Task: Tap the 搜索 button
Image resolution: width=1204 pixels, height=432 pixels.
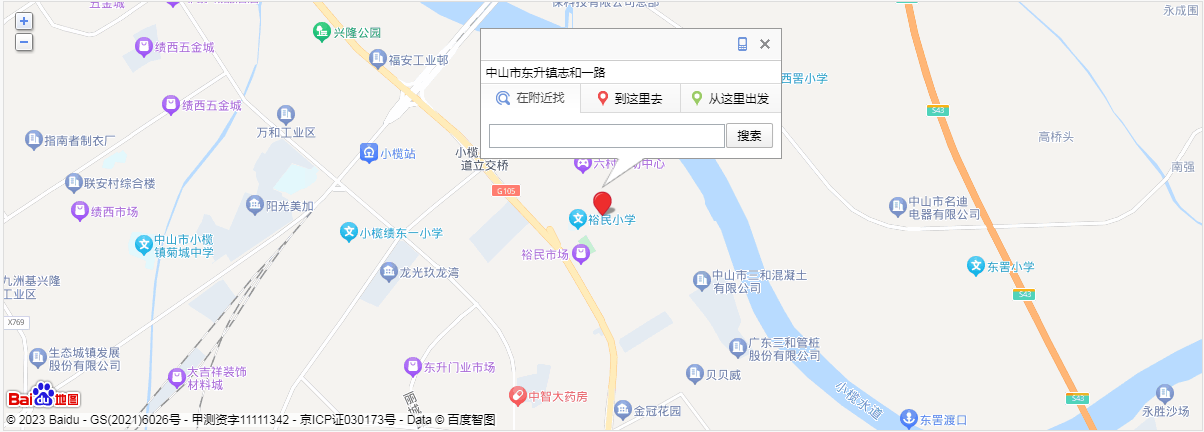Action: coord(749,136)
